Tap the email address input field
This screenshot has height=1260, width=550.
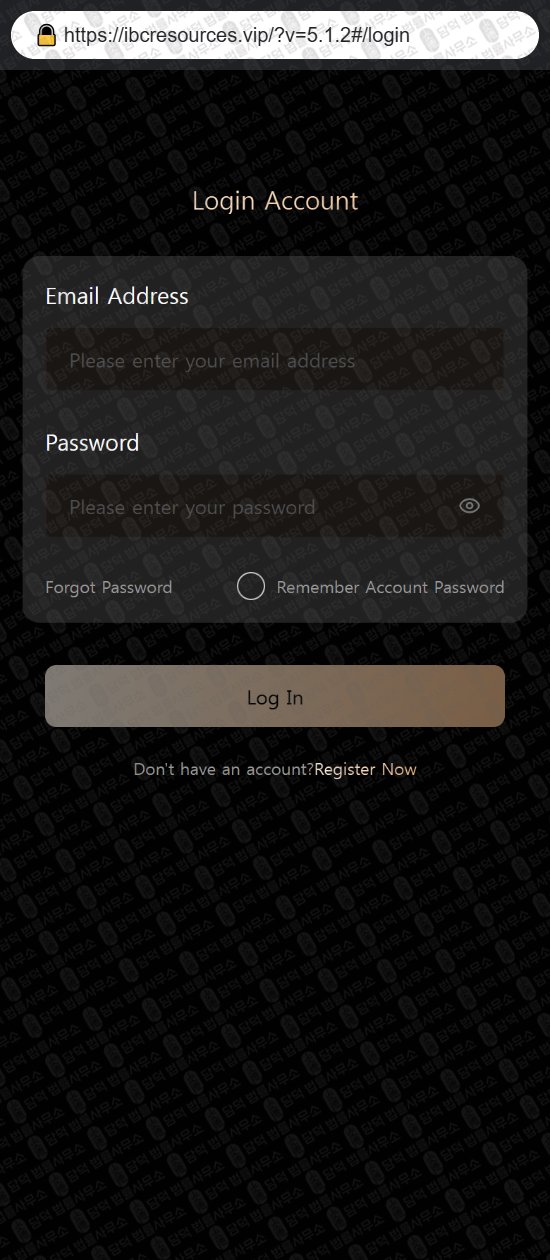pyautogui.click(x=275, y=360)
